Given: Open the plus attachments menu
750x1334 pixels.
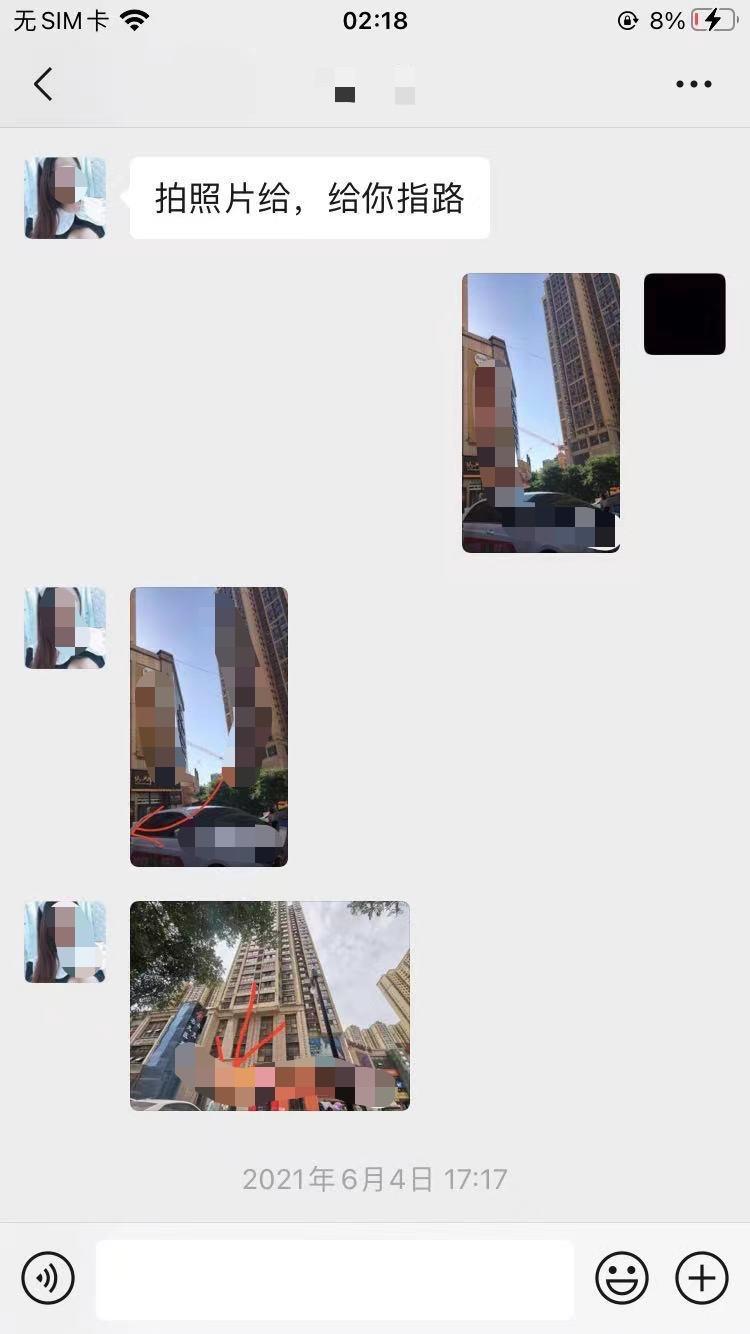Looking at the screenshot, I should click(x=702, y=1278).
